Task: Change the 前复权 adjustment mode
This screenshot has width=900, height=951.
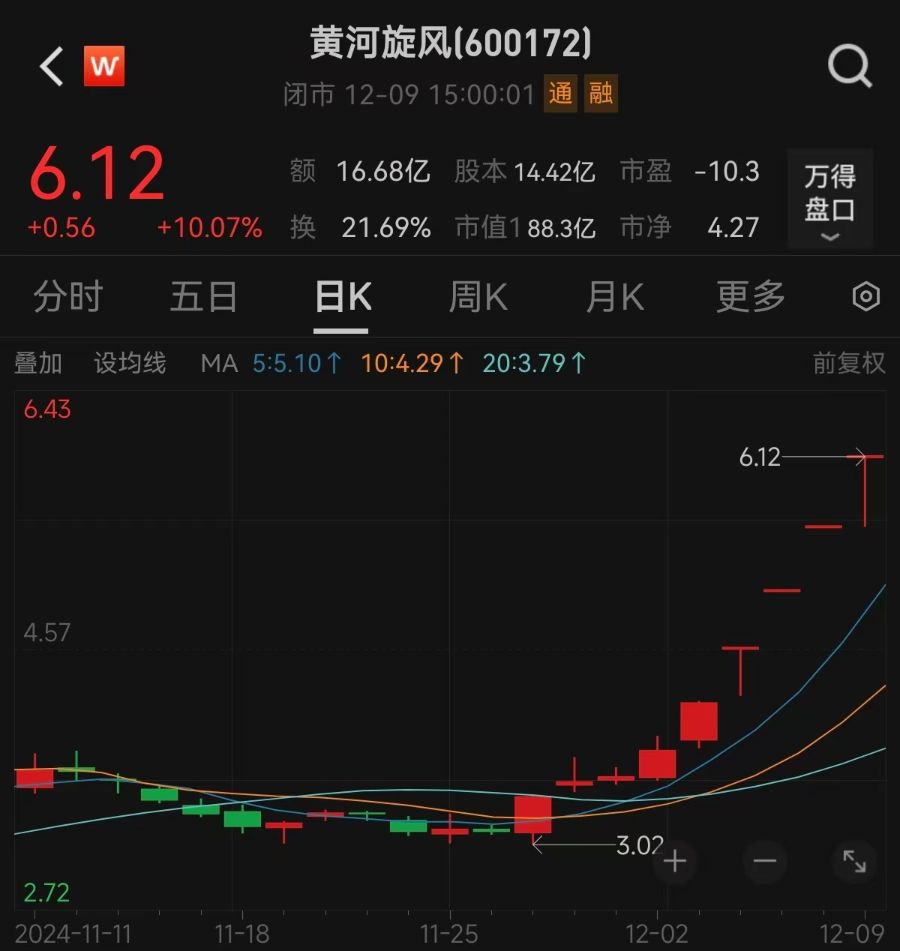Action: click(848, 363)
